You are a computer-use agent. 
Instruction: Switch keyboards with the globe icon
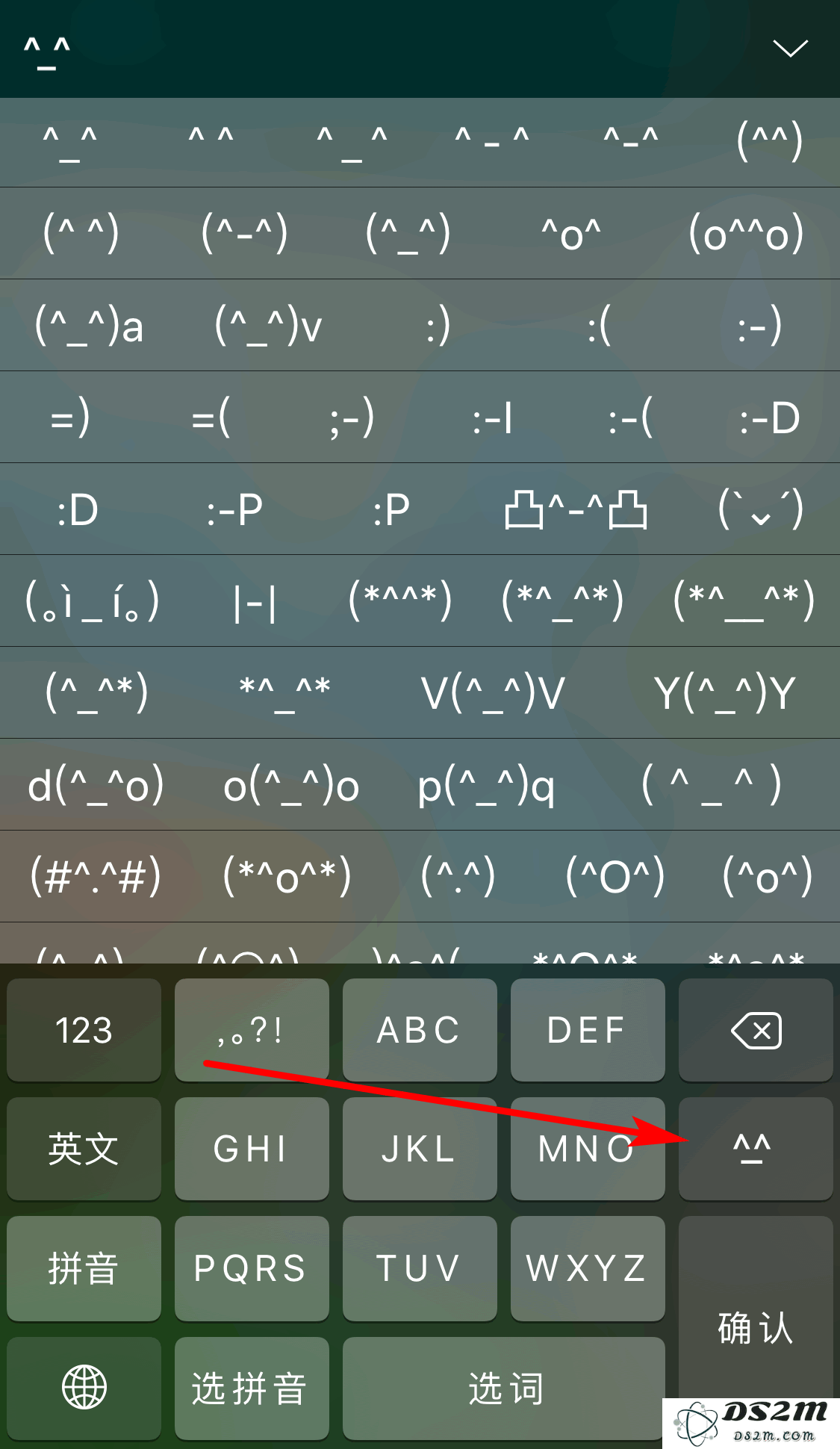click(x=84, y=1388)
